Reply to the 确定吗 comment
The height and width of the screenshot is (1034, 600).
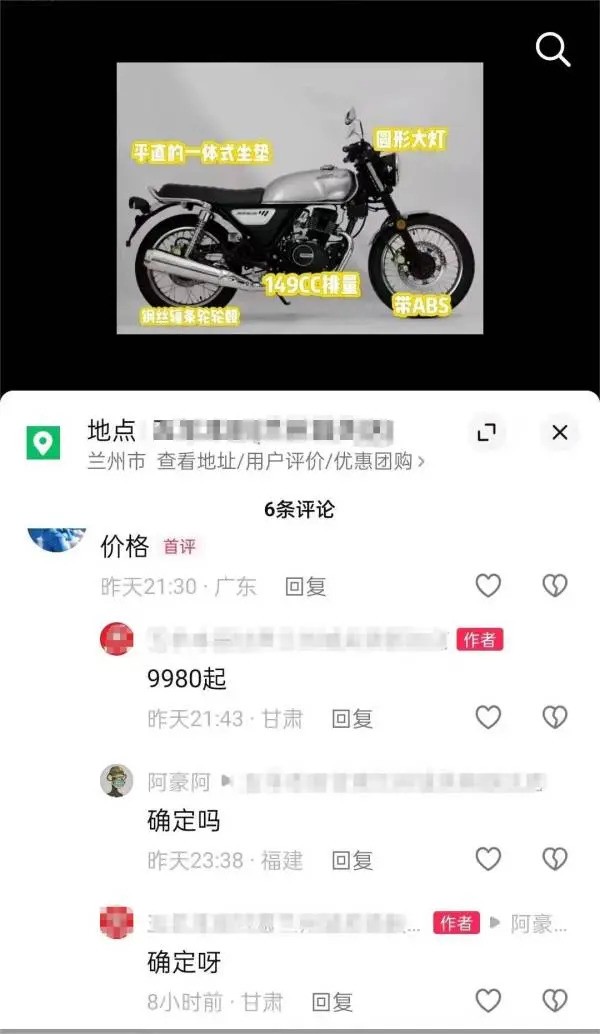(352, 860)
